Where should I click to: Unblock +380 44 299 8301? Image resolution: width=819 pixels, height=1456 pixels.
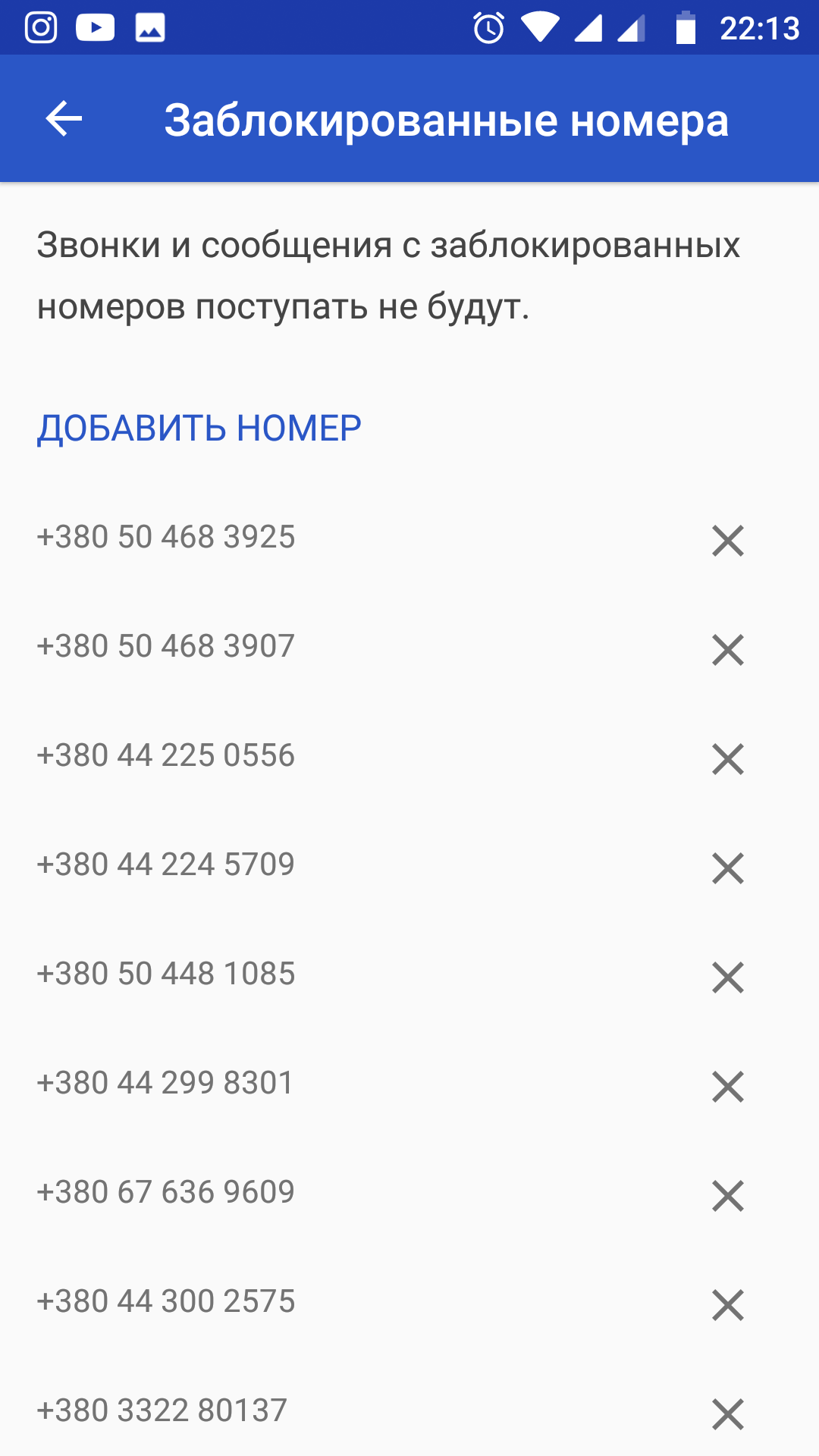[x=727, y=1087]
